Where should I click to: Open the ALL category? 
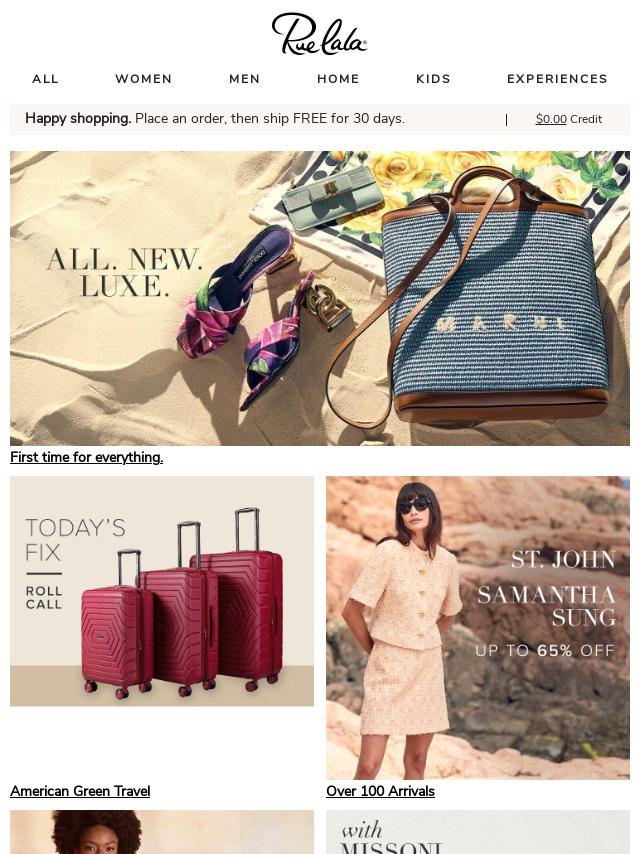[45, 79]
